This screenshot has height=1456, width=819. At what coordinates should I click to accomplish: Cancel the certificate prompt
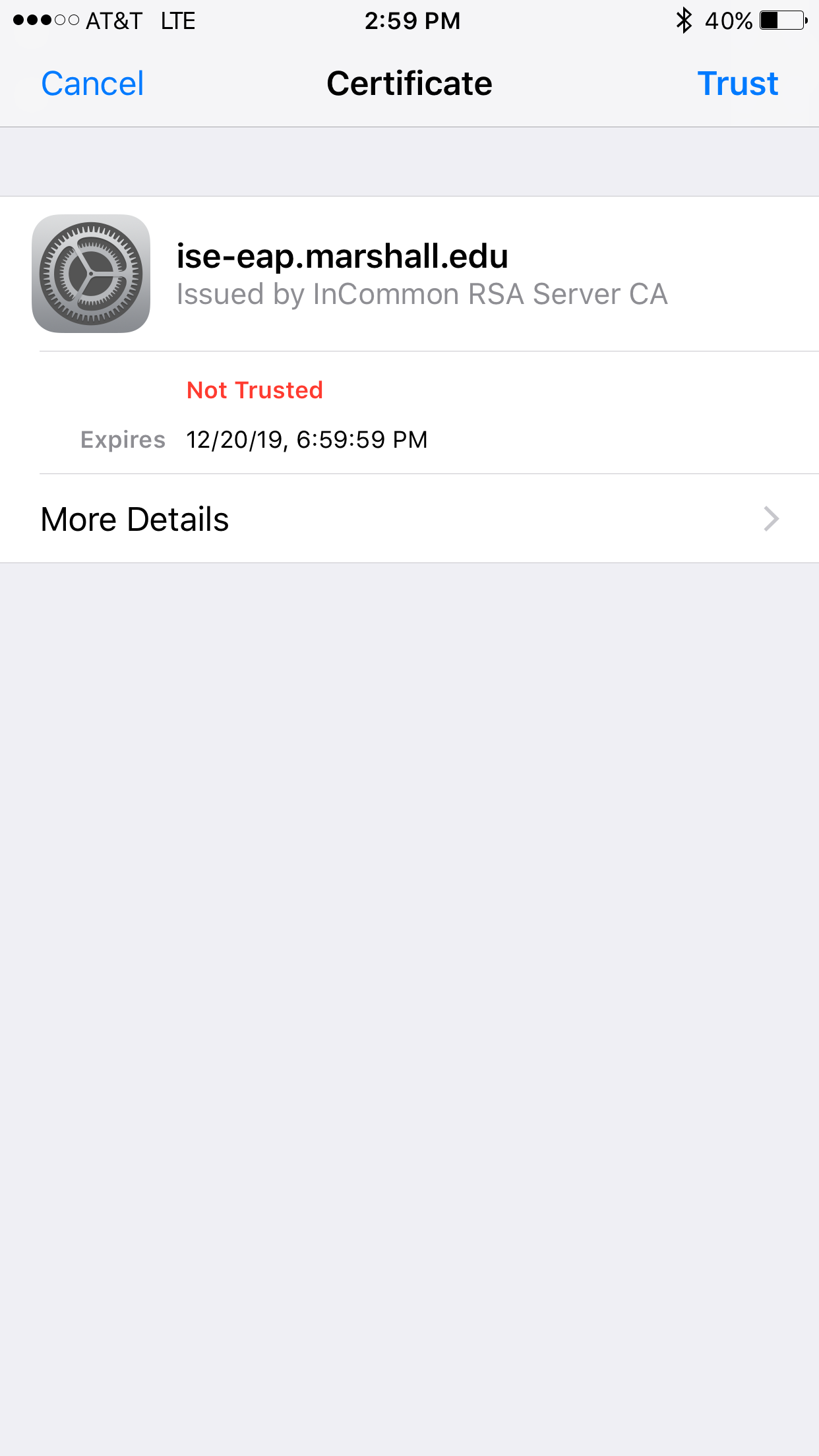[x=92, y=84]
